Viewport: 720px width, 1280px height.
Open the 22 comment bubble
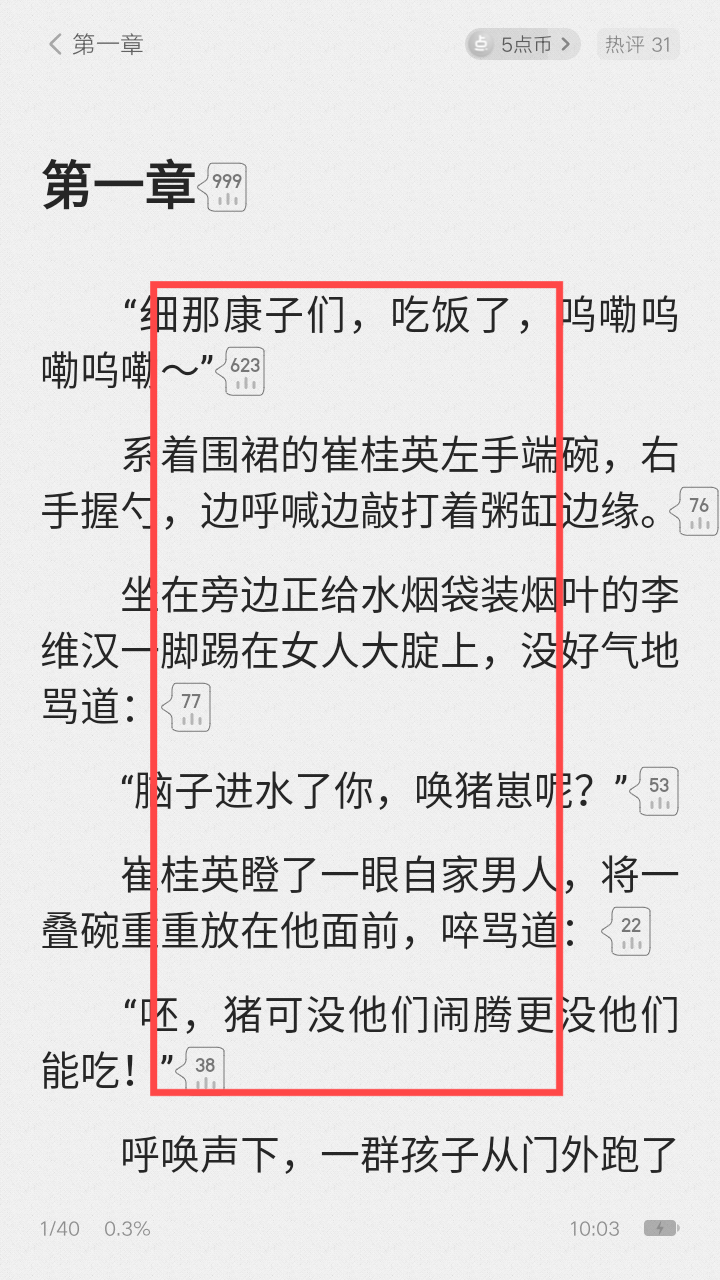pyautogui.click(x=627, y=932)
